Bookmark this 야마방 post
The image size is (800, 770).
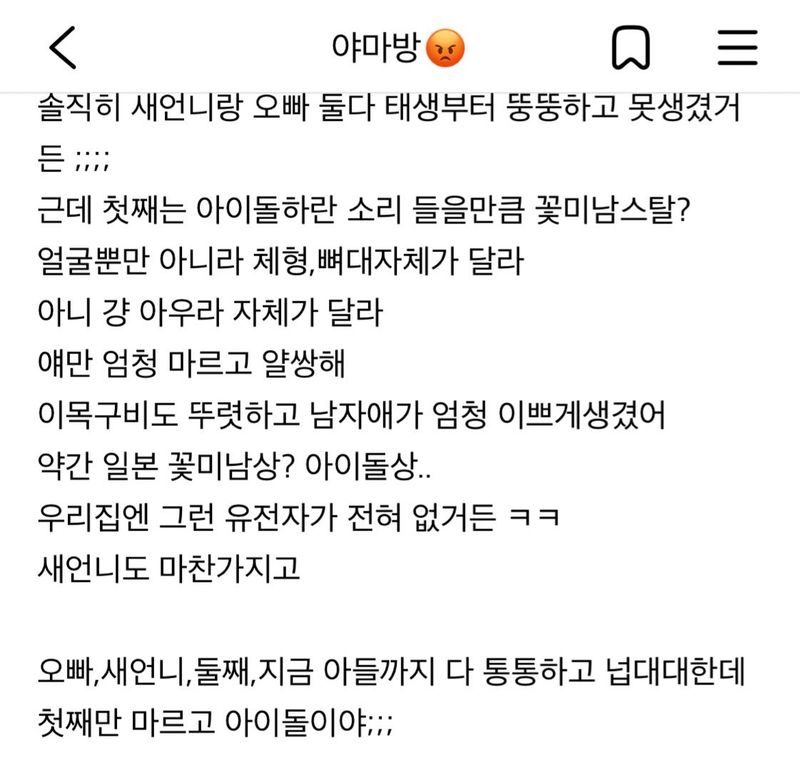pyautogui.click(x=630, y=47)
